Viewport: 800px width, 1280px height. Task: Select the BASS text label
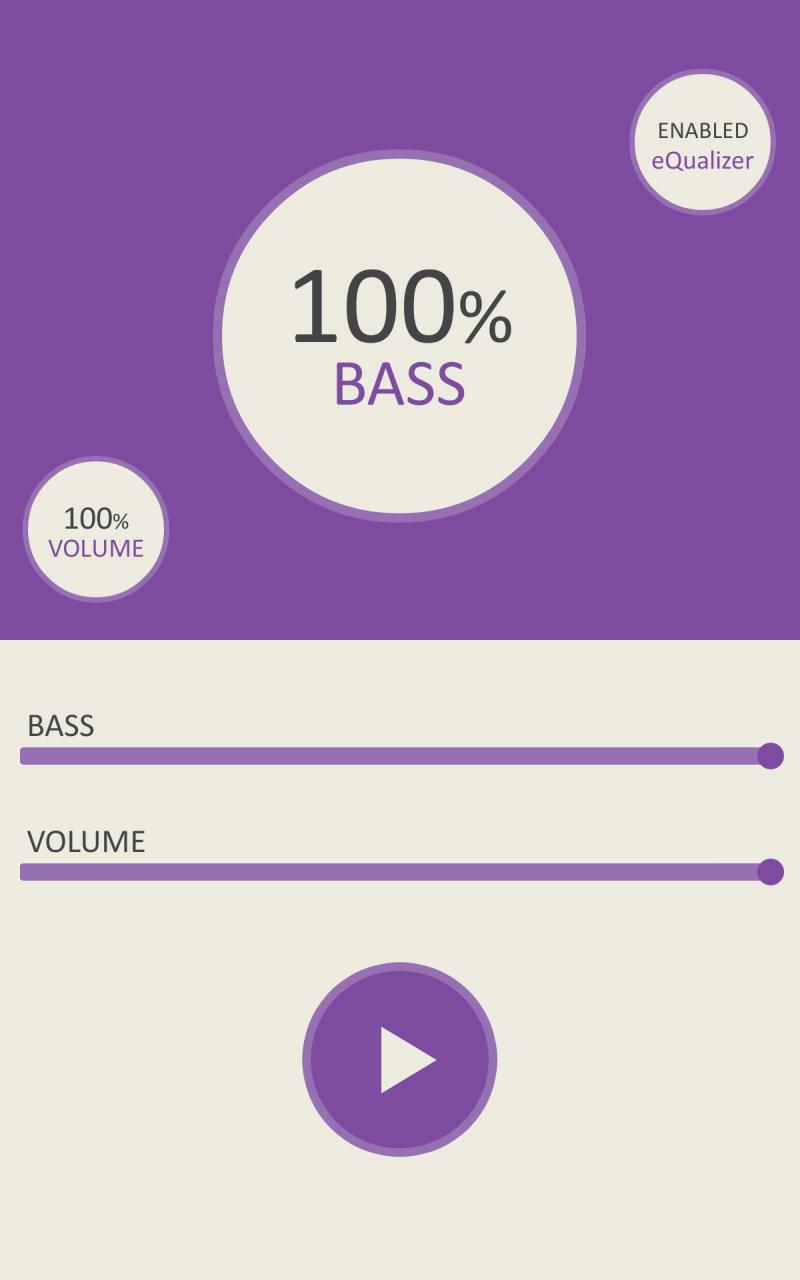pyautogui.click(x=60, y=726)
